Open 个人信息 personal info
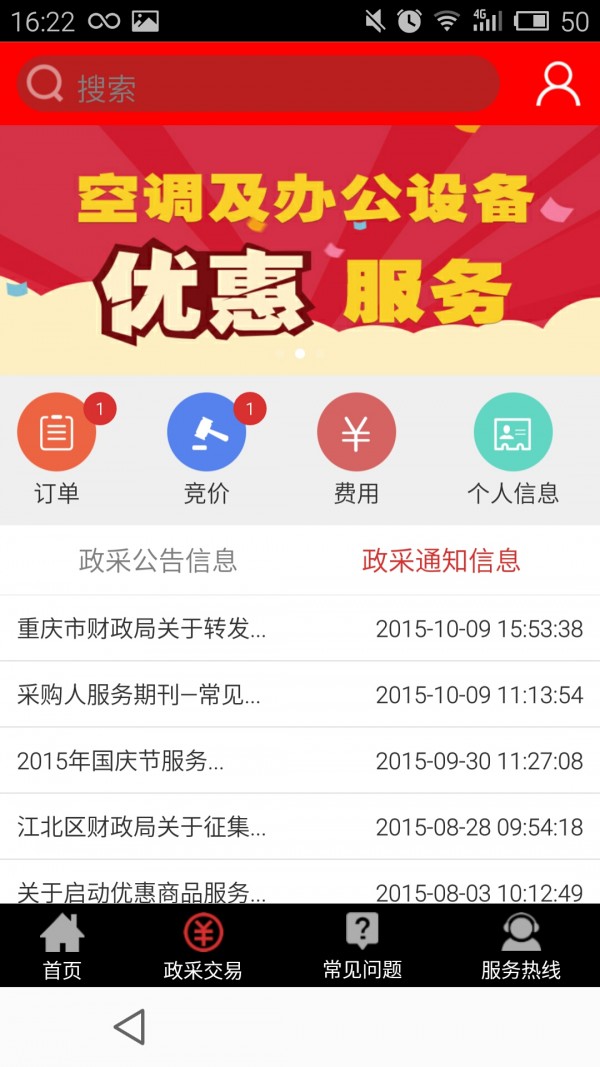This screenshot has height=1067, width=600. (x=513, y=449)
